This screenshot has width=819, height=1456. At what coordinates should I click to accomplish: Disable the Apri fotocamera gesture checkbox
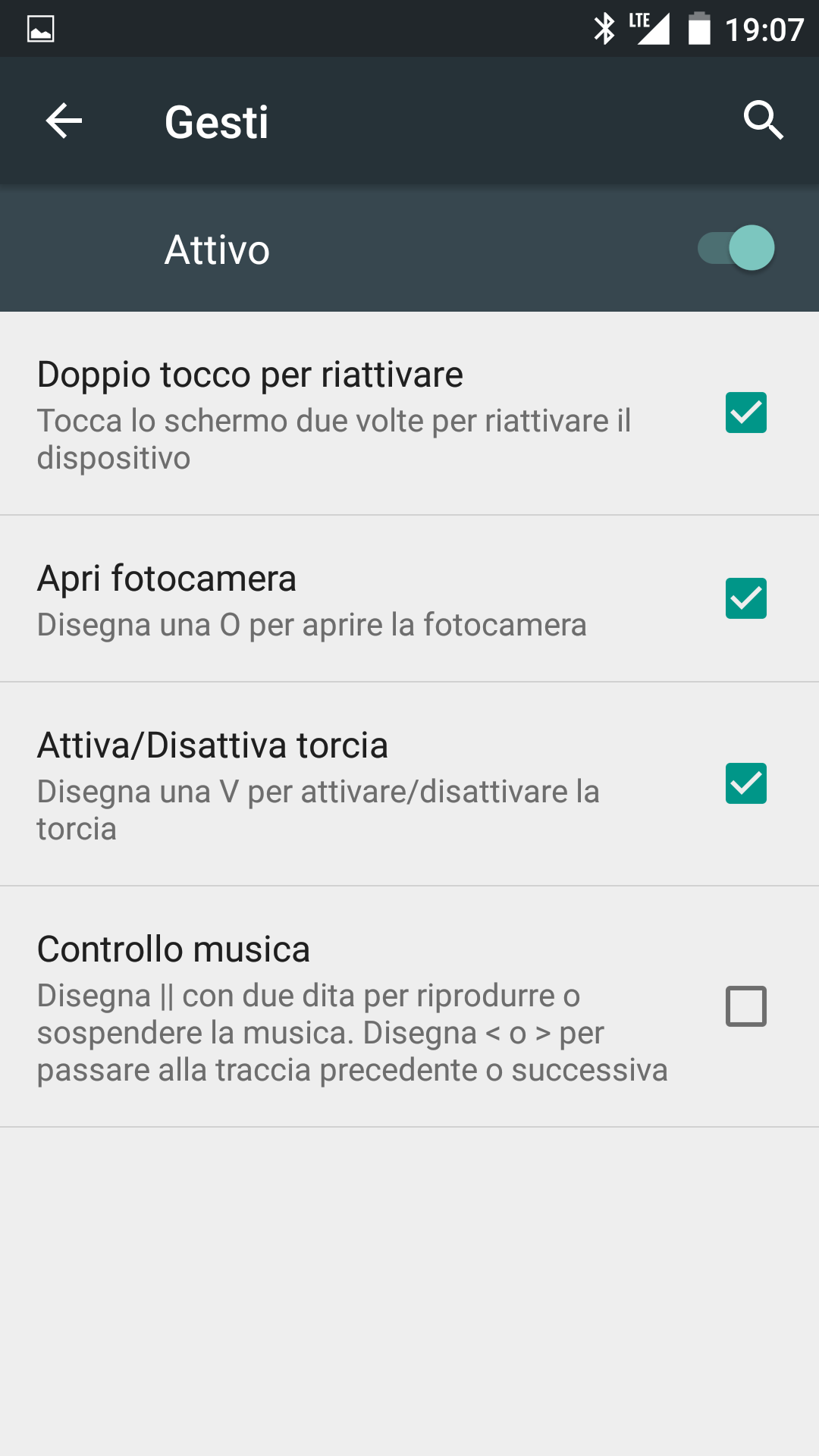click(x=746, y=598)
